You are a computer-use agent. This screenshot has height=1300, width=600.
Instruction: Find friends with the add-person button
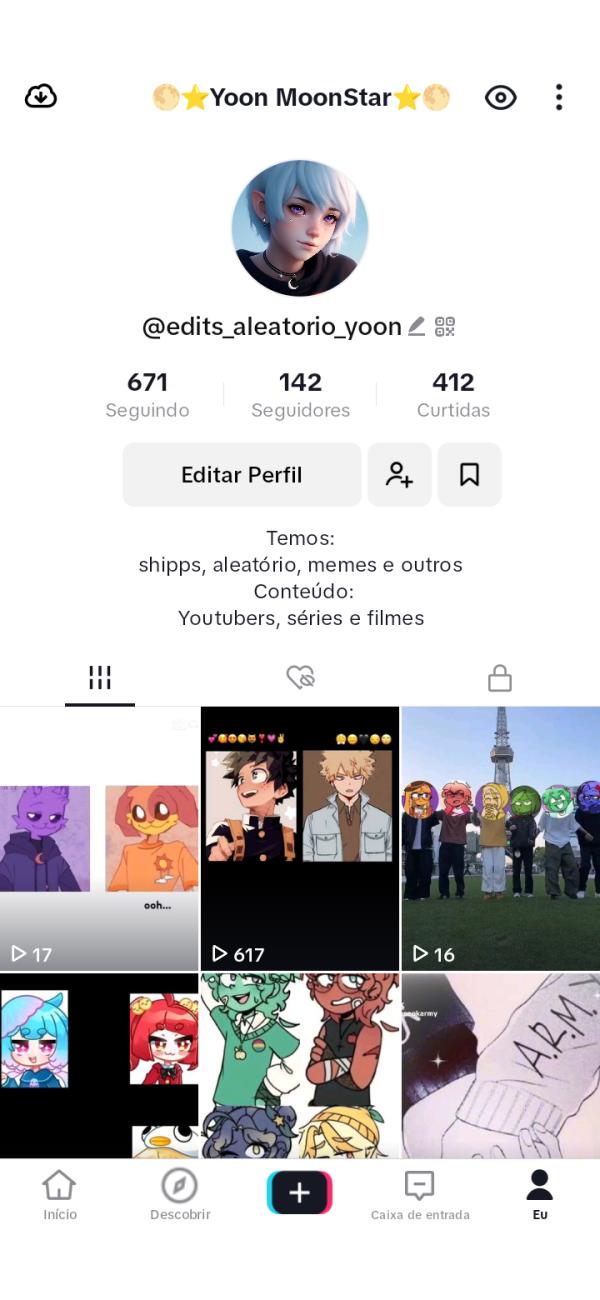point(399,475)
